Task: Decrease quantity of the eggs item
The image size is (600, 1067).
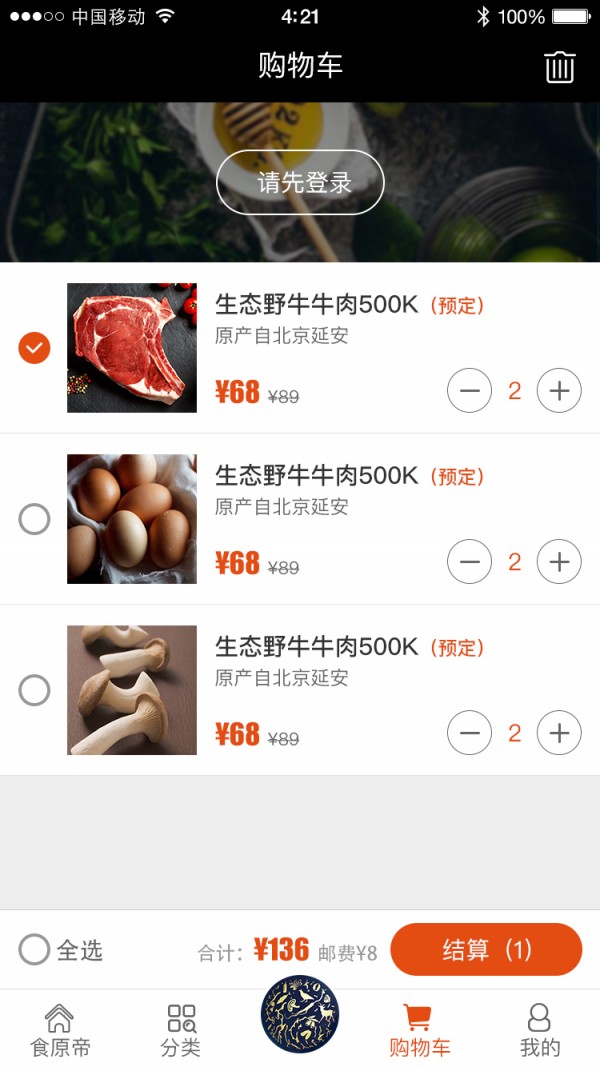Action: pos(469,562)
